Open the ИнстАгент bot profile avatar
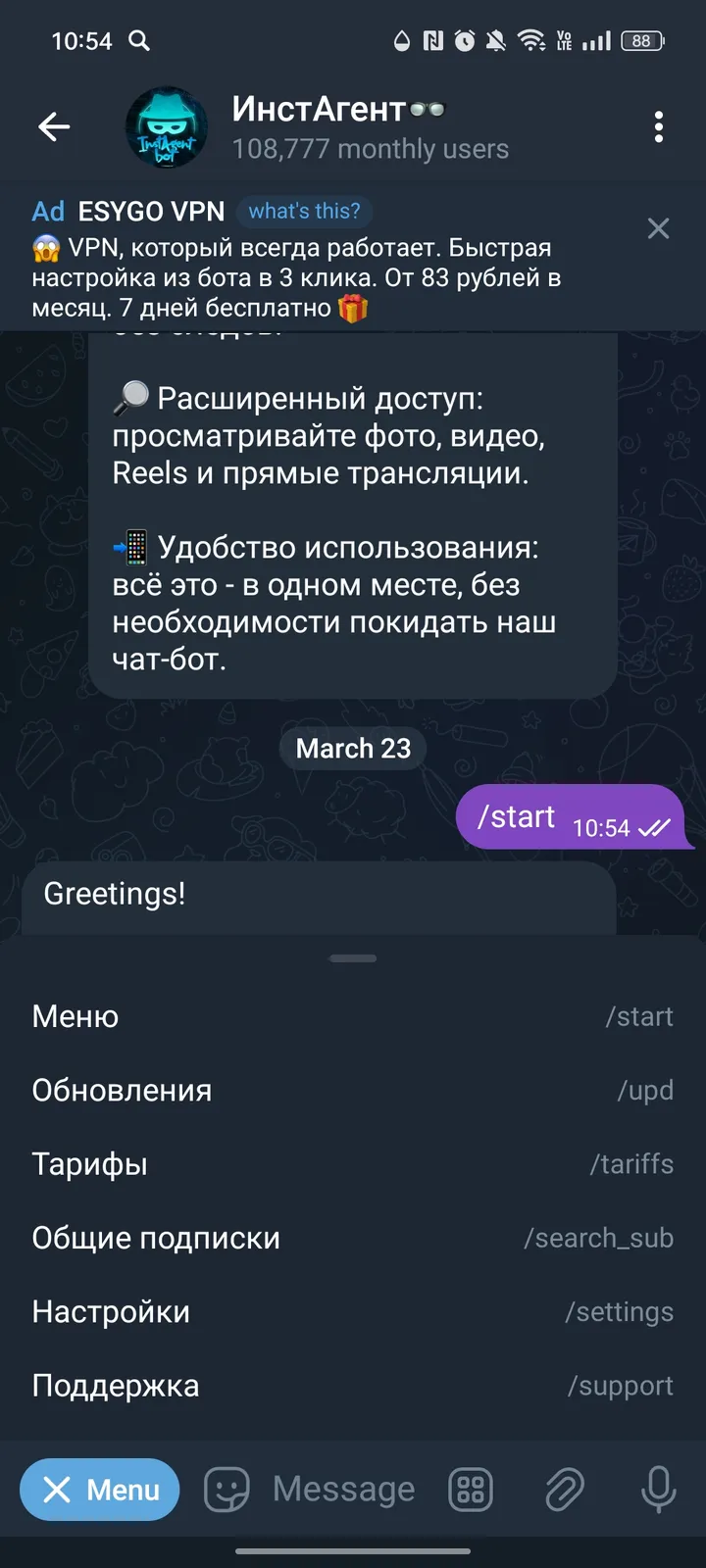The image size is (706, 1568). [167, 126]
